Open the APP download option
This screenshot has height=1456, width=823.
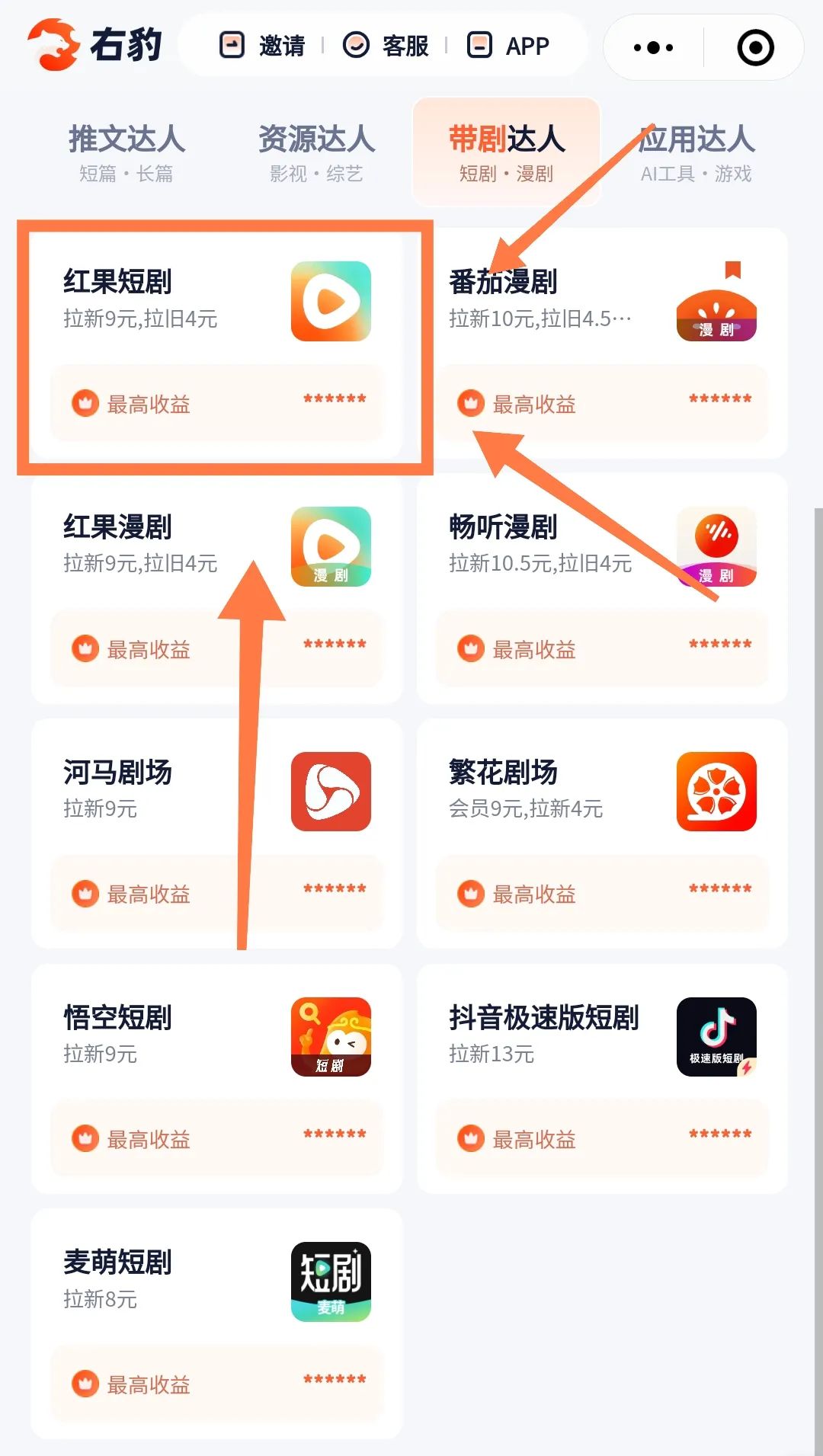click(508, 46)
